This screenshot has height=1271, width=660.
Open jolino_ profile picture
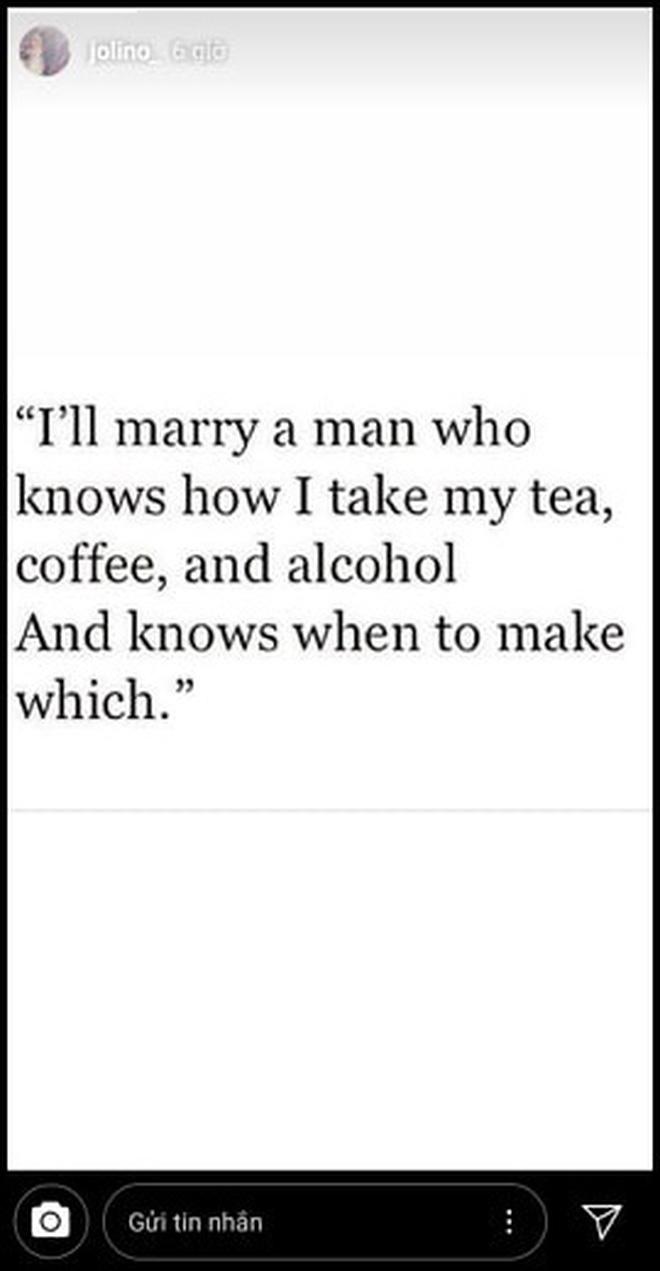point(45,51)
